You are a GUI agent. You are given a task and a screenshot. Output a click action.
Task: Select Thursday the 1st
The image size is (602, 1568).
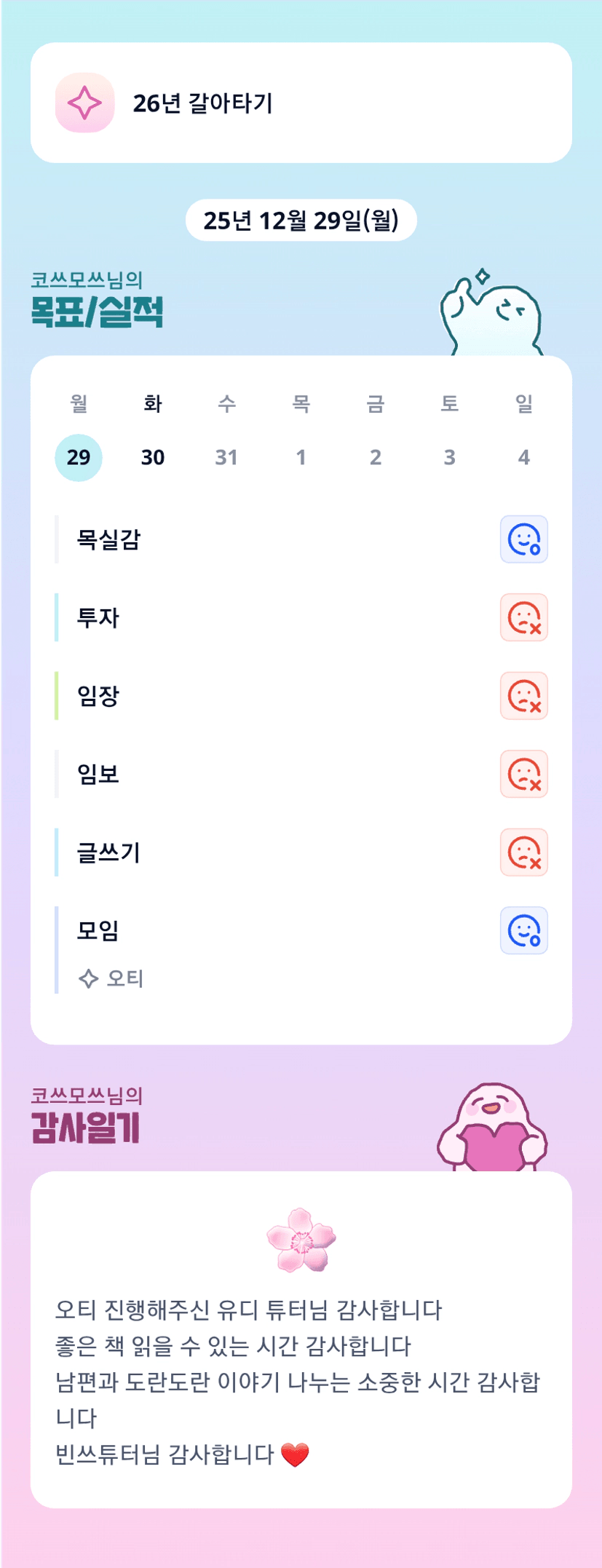click(x=301, y=457)
